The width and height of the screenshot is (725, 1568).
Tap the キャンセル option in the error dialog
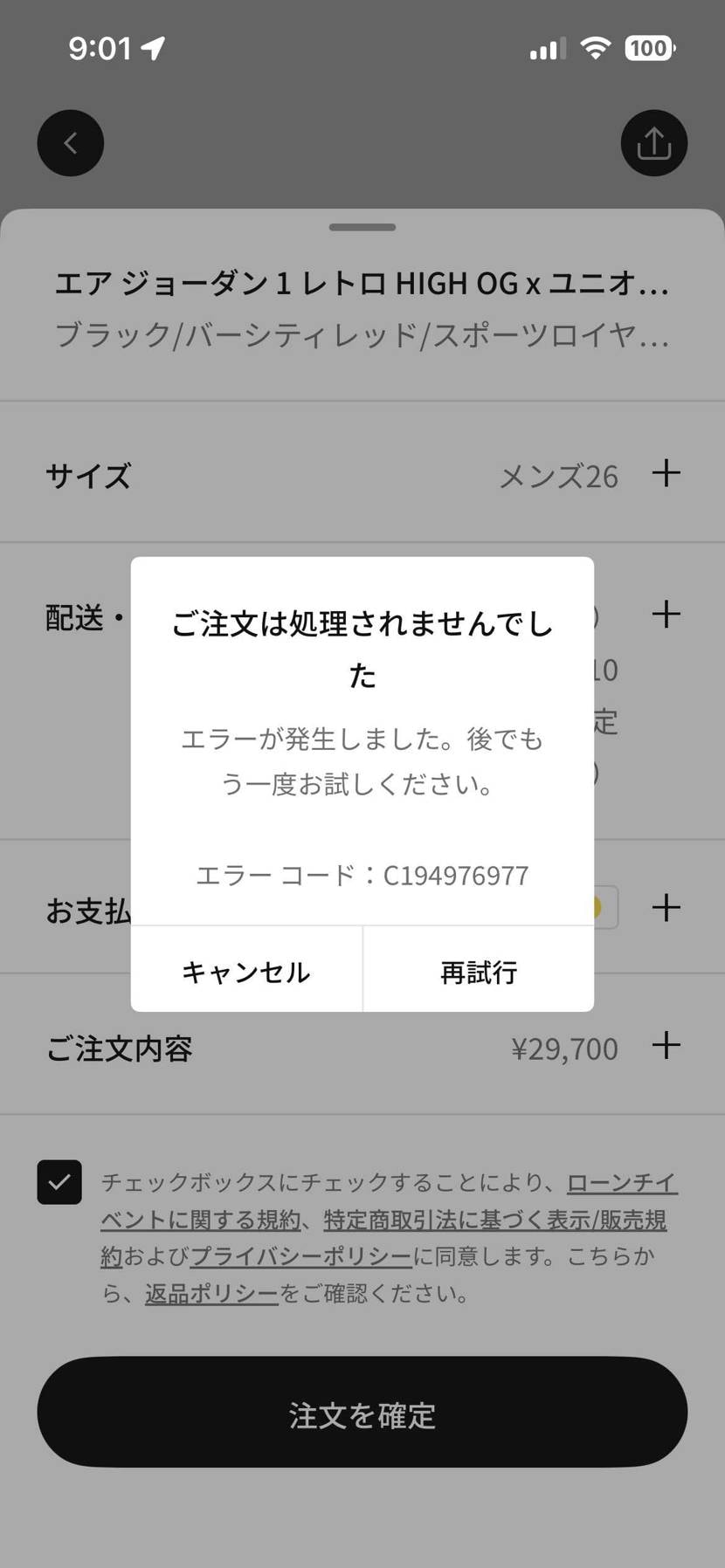pos(246,971)
